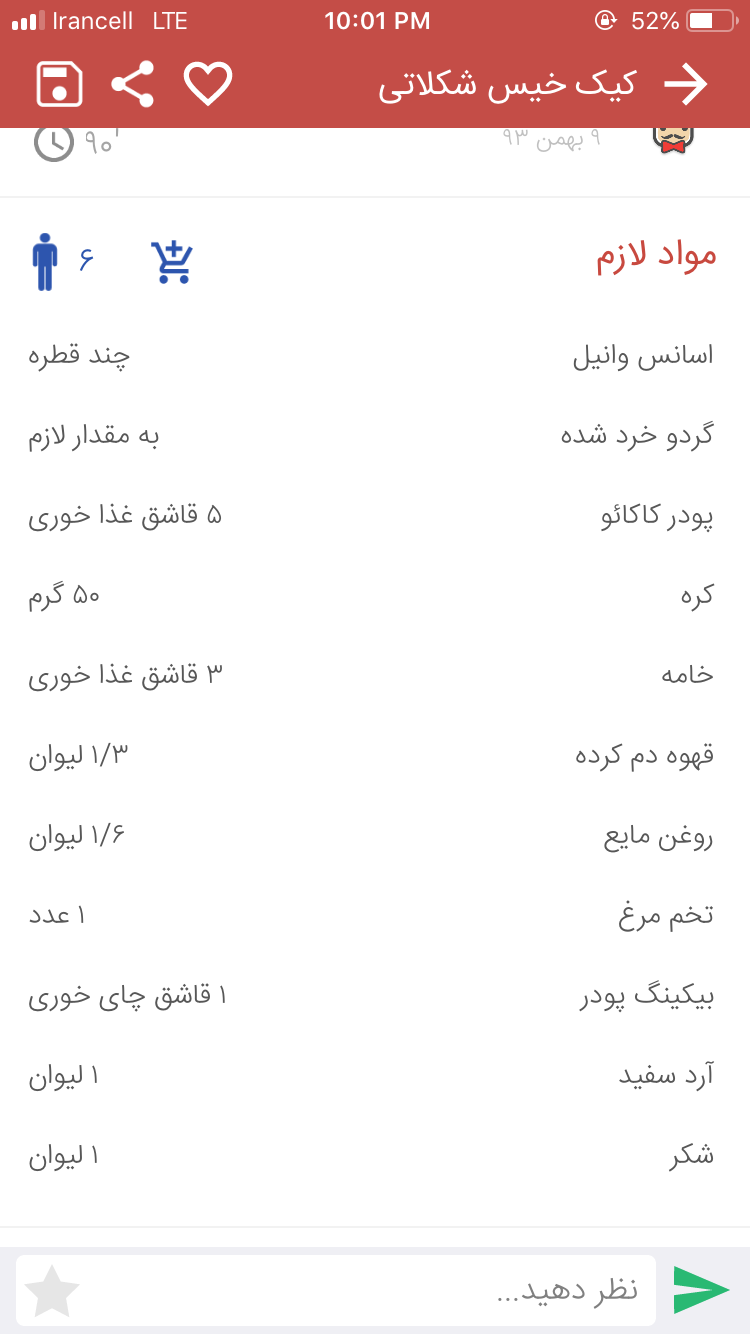
Task: Add recipe to favorites with the heart
Action: click(x=208, y=84)
